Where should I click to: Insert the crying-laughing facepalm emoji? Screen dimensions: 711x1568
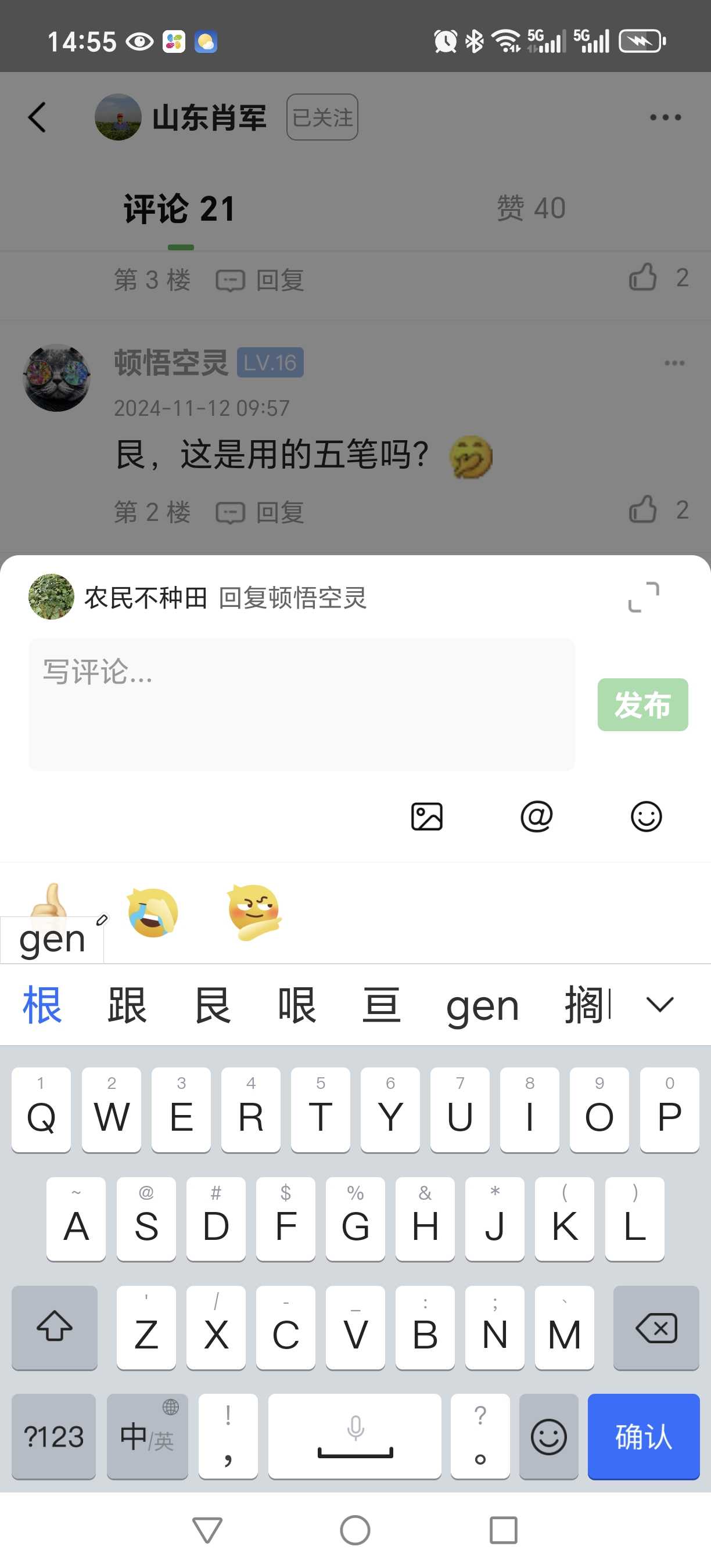click(x=152, y=912)
